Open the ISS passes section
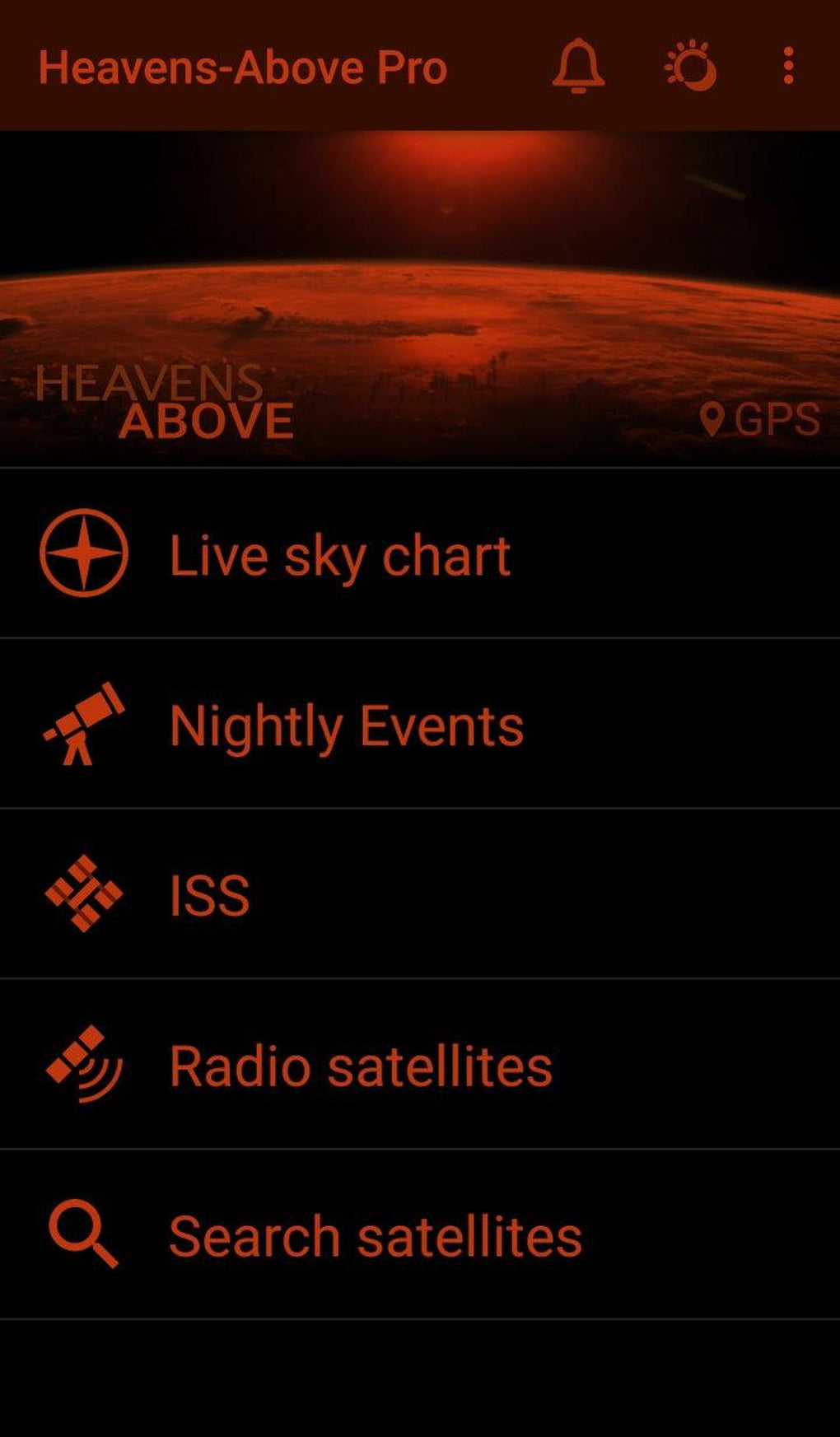Viewport: 840px width, 1437px height. click(x=209, y=895)
